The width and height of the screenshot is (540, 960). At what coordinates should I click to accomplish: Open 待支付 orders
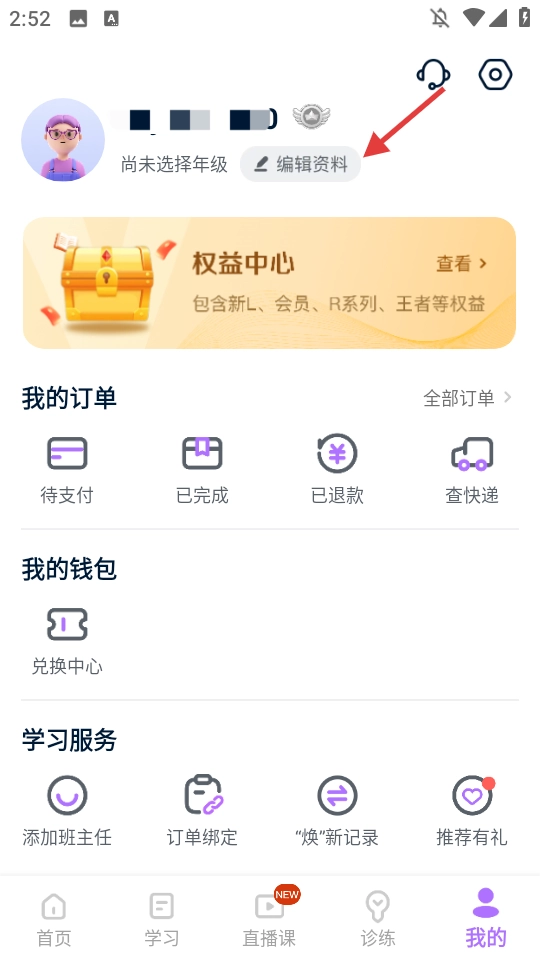[x=67, y=470]
